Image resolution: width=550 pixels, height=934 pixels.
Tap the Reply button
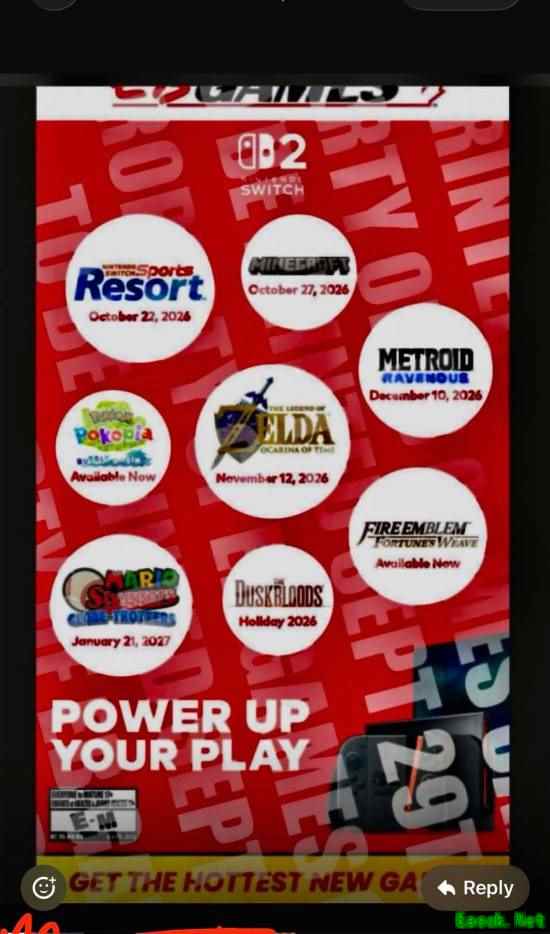475,888
